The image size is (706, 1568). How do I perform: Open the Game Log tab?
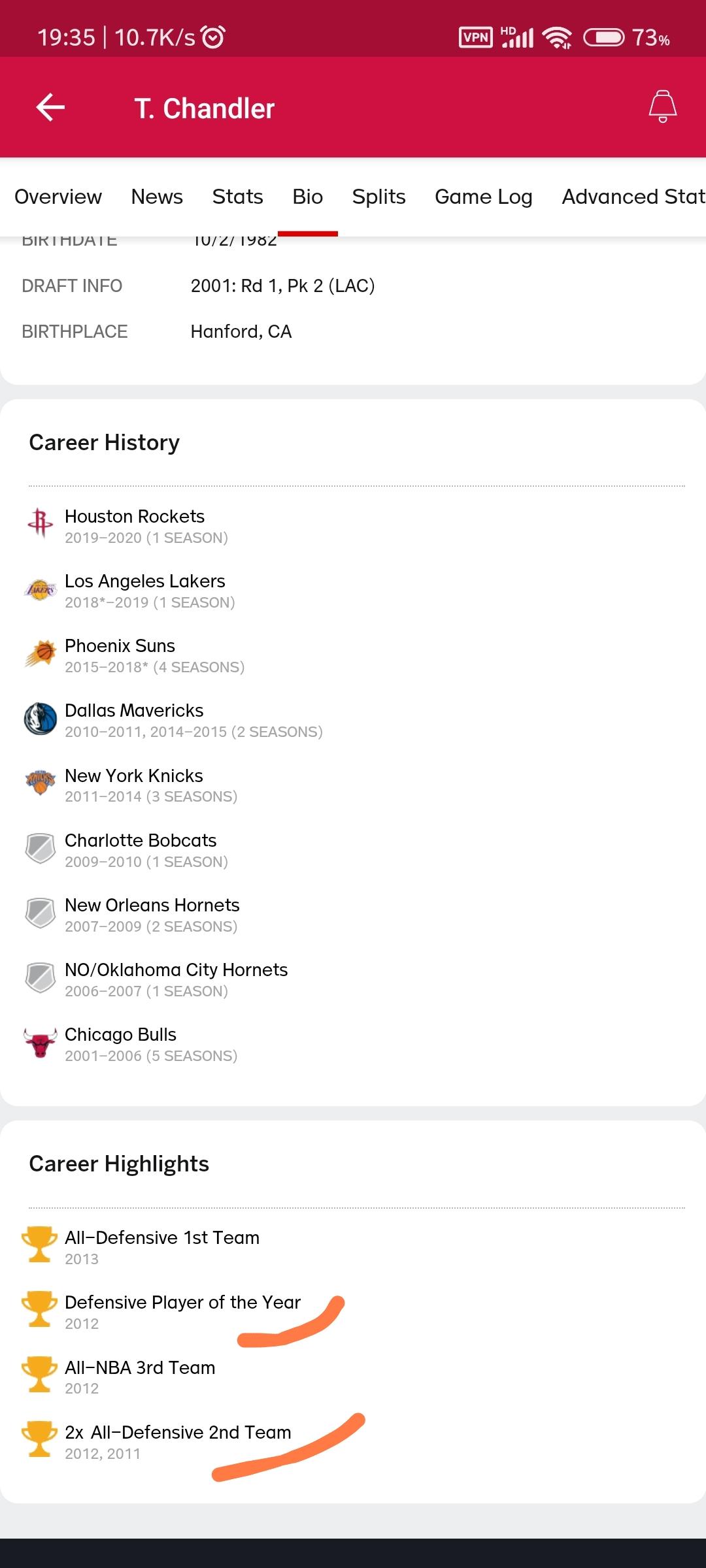(x=483, y=197)
